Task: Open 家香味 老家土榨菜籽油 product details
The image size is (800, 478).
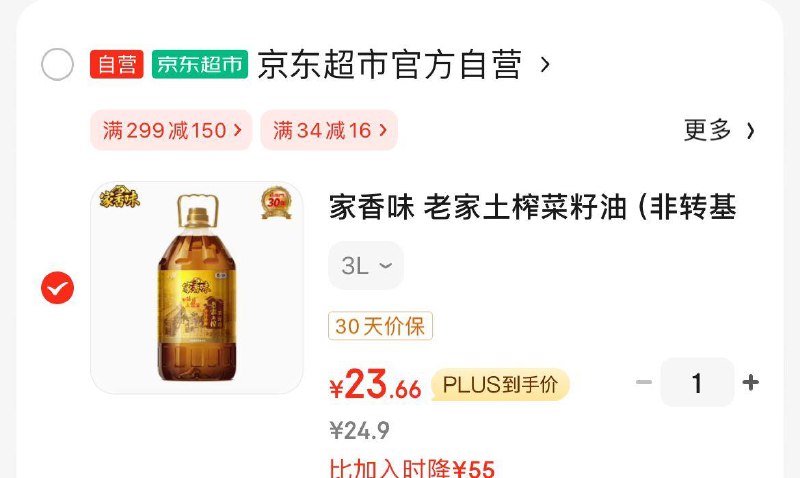Action: pyautogui.click(x=532, y=209)
